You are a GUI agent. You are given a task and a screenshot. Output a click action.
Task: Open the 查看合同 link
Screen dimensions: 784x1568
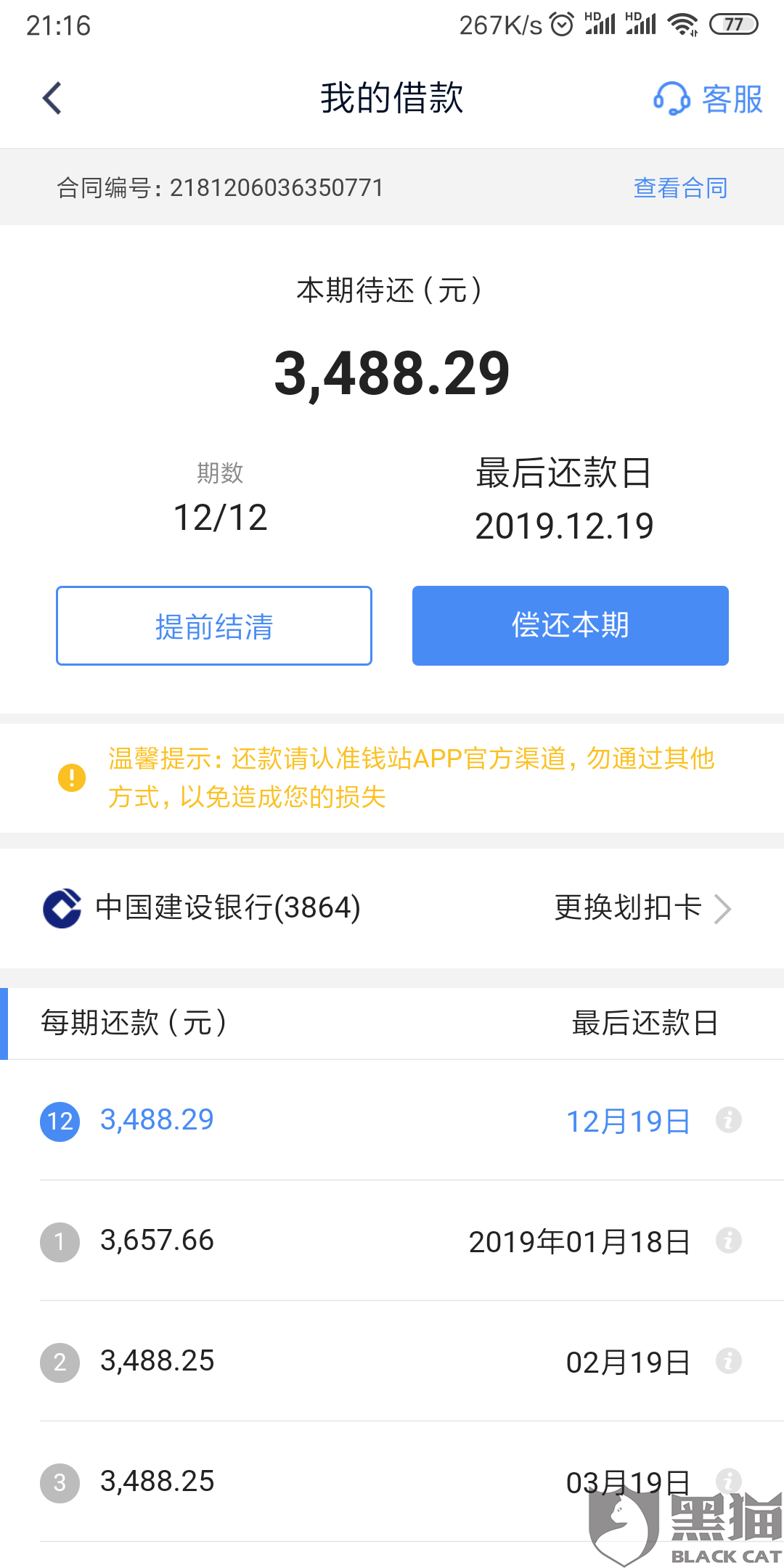680,188
